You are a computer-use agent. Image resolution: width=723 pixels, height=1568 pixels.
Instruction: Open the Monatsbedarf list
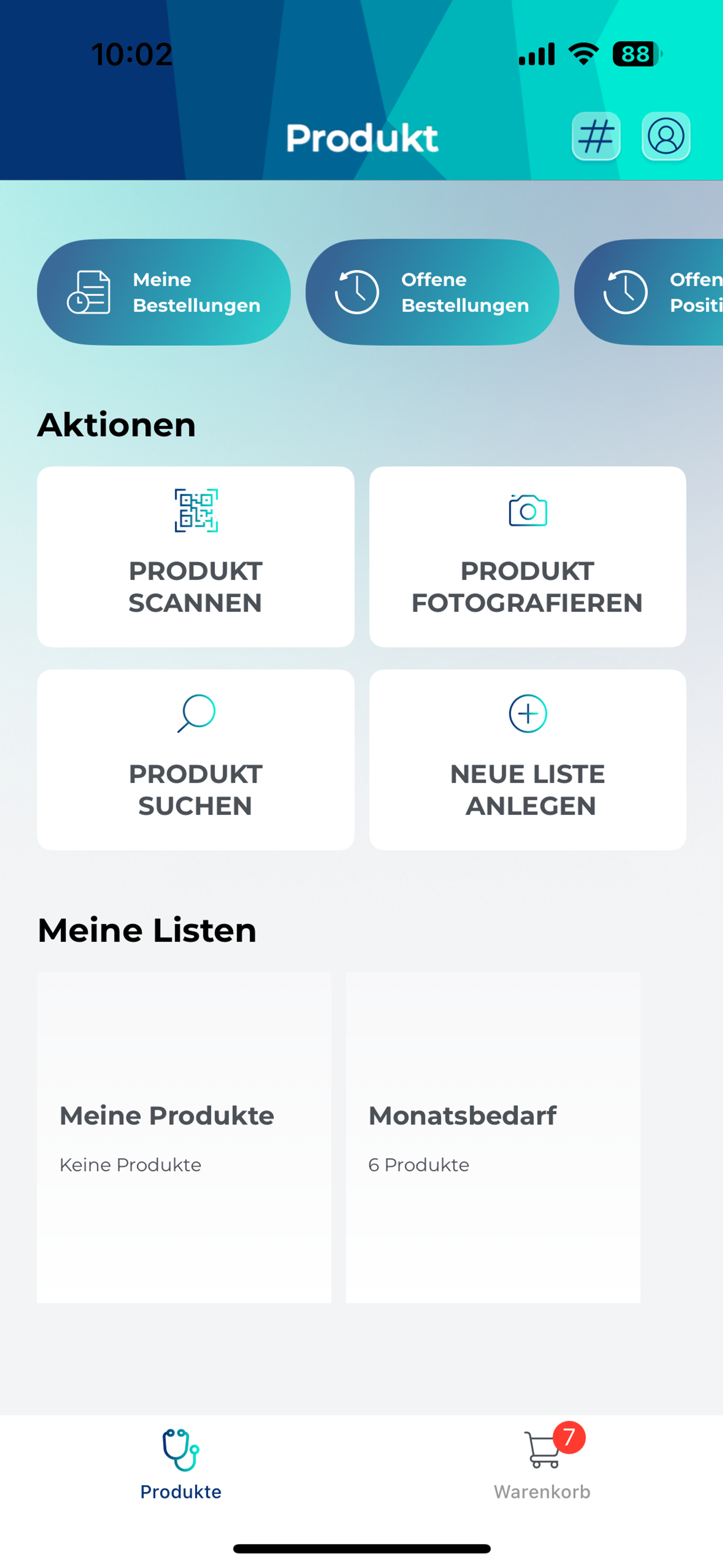coord(493,1137)
